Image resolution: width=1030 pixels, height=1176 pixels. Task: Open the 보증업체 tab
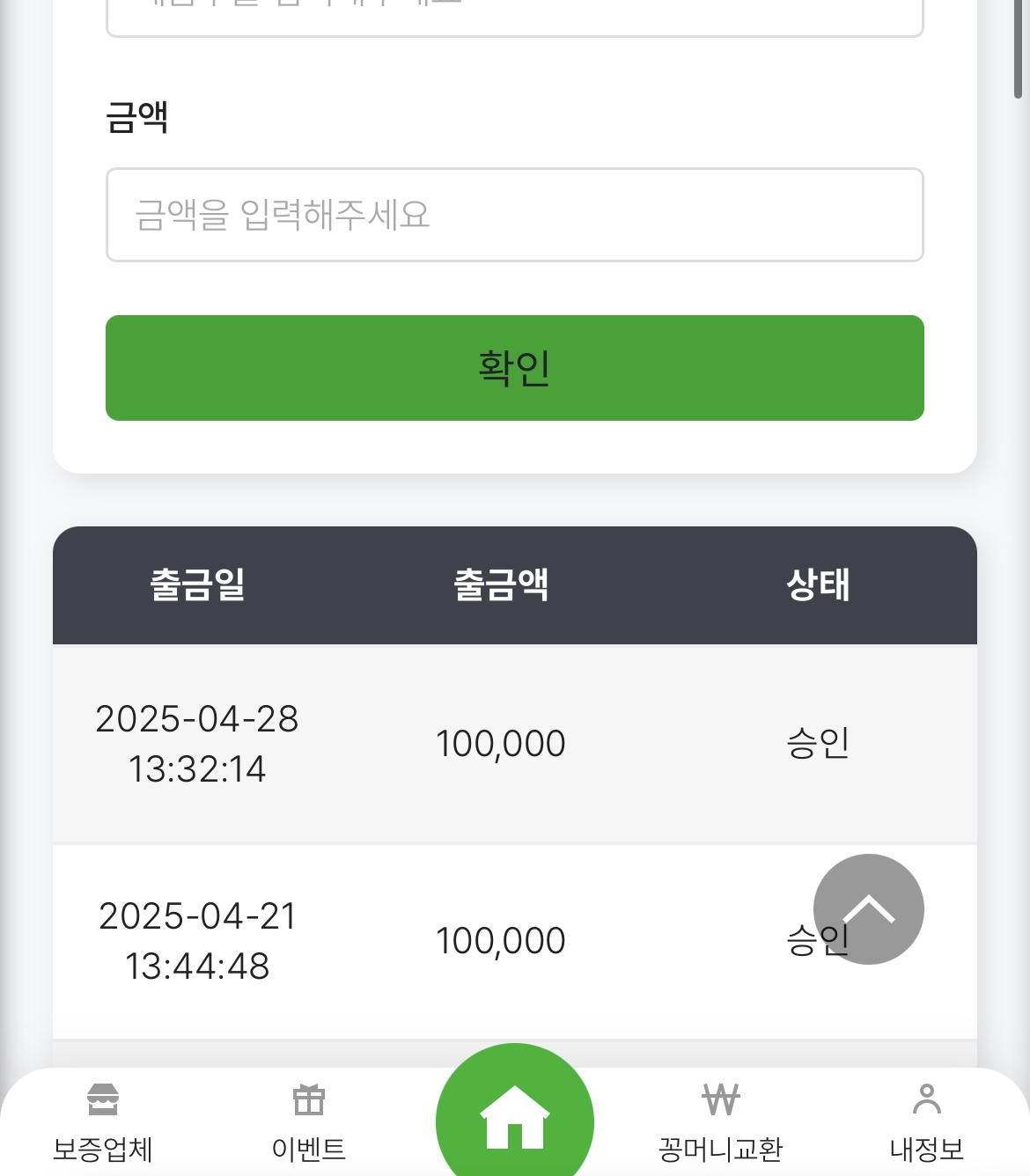click(x=103, y=1123)
